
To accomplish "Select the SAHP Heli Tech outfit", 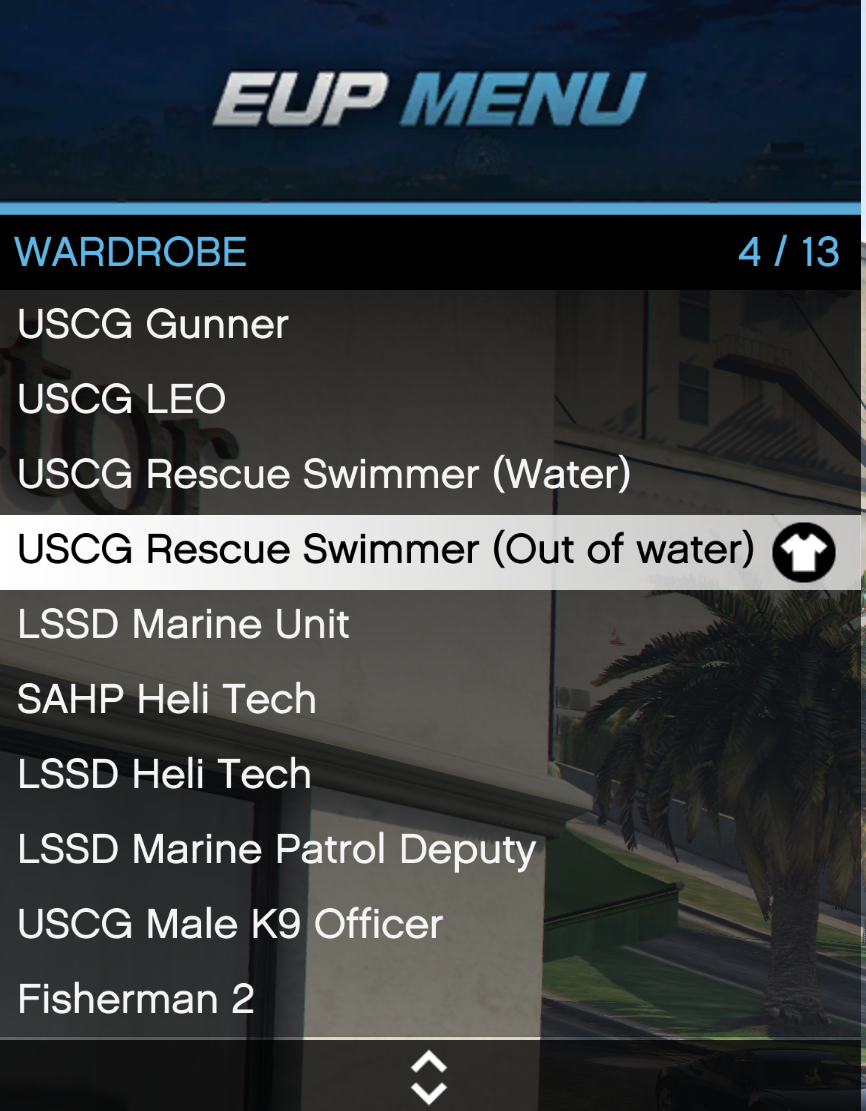I will 167,700.
